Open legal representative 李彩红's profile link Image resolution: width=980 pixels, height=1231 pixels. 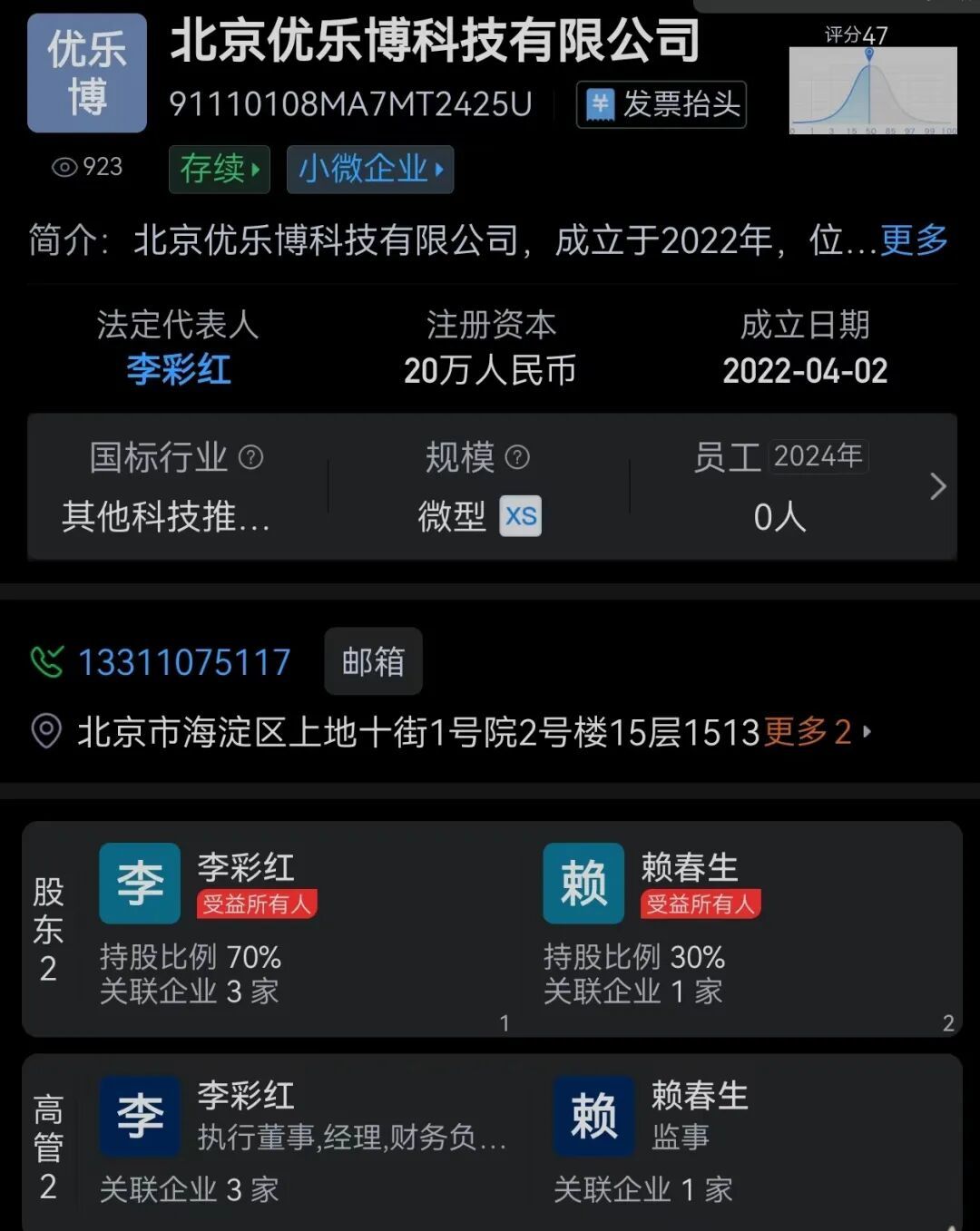(x=178, y=370)
